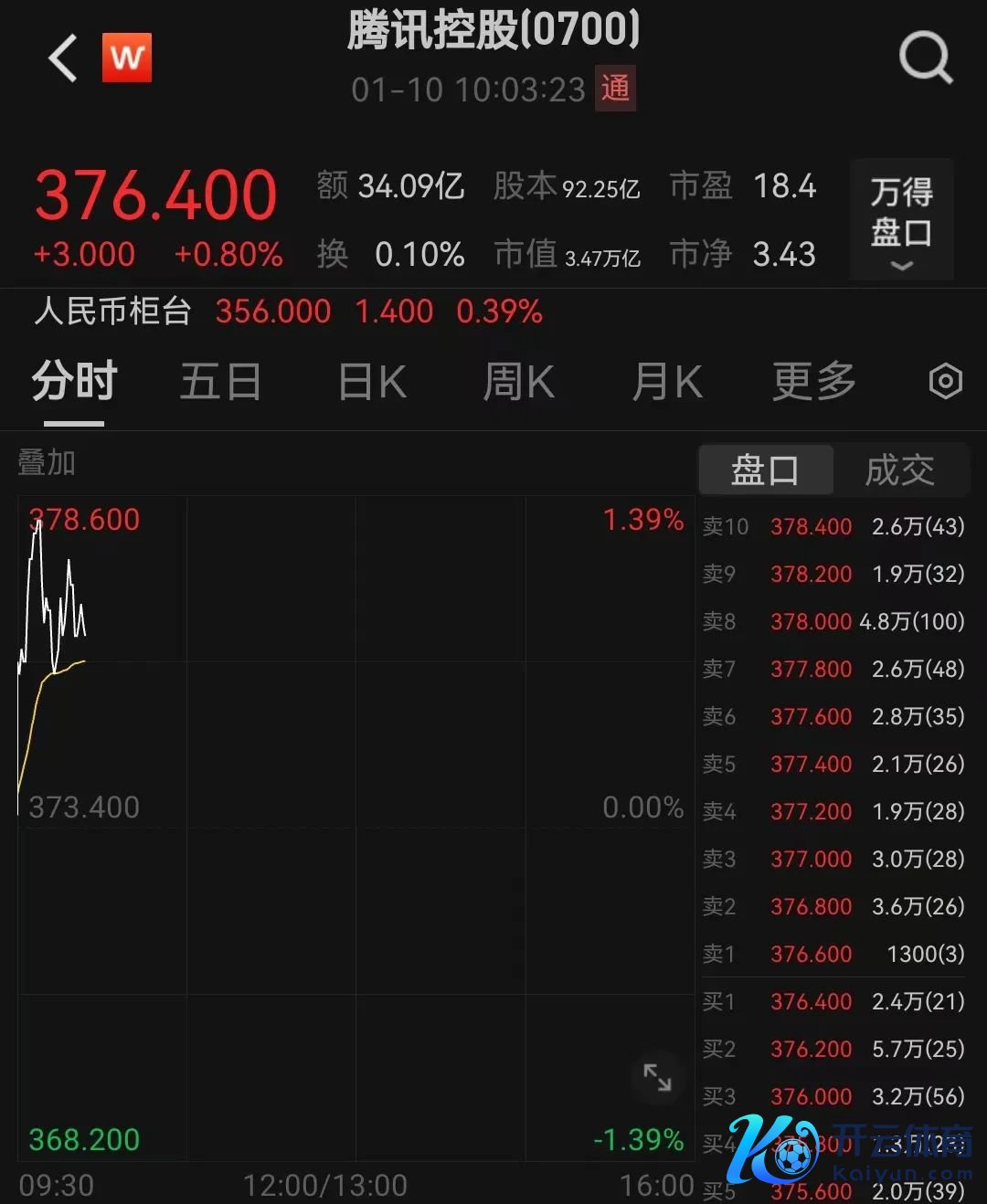
Task: Tap 叠加 to overlay a comparison
Action: point(47,463)
